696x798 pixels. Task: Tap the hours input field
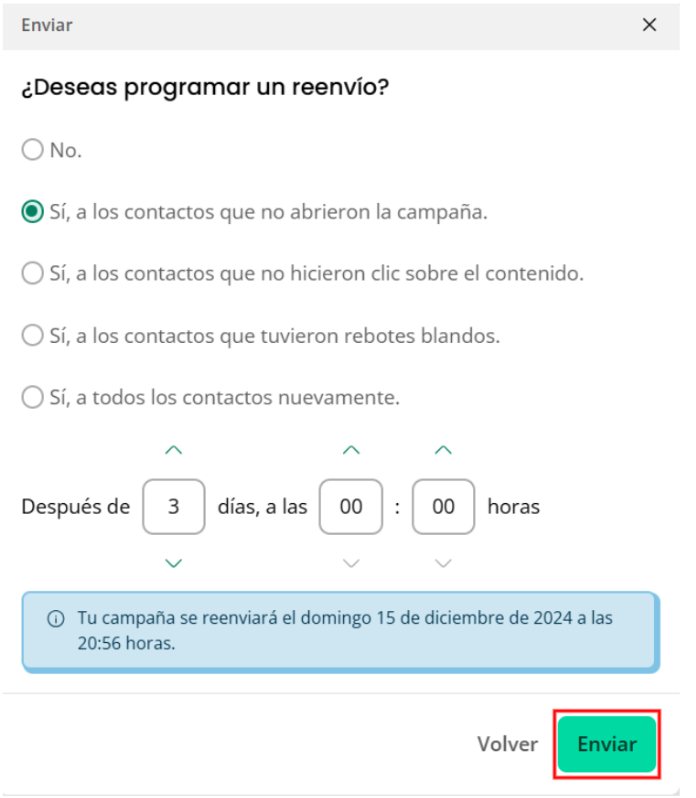[351, 506]
